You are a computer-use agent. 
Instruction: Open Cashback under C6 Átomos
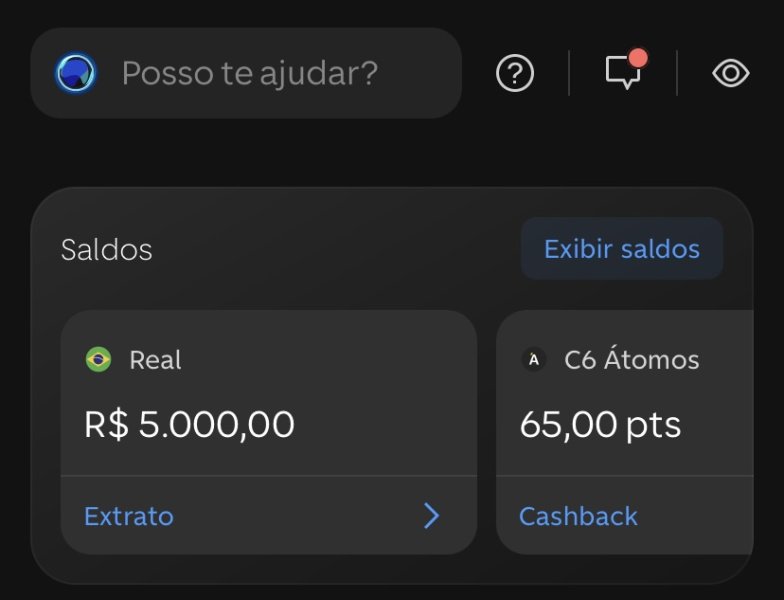coord(578,516)
